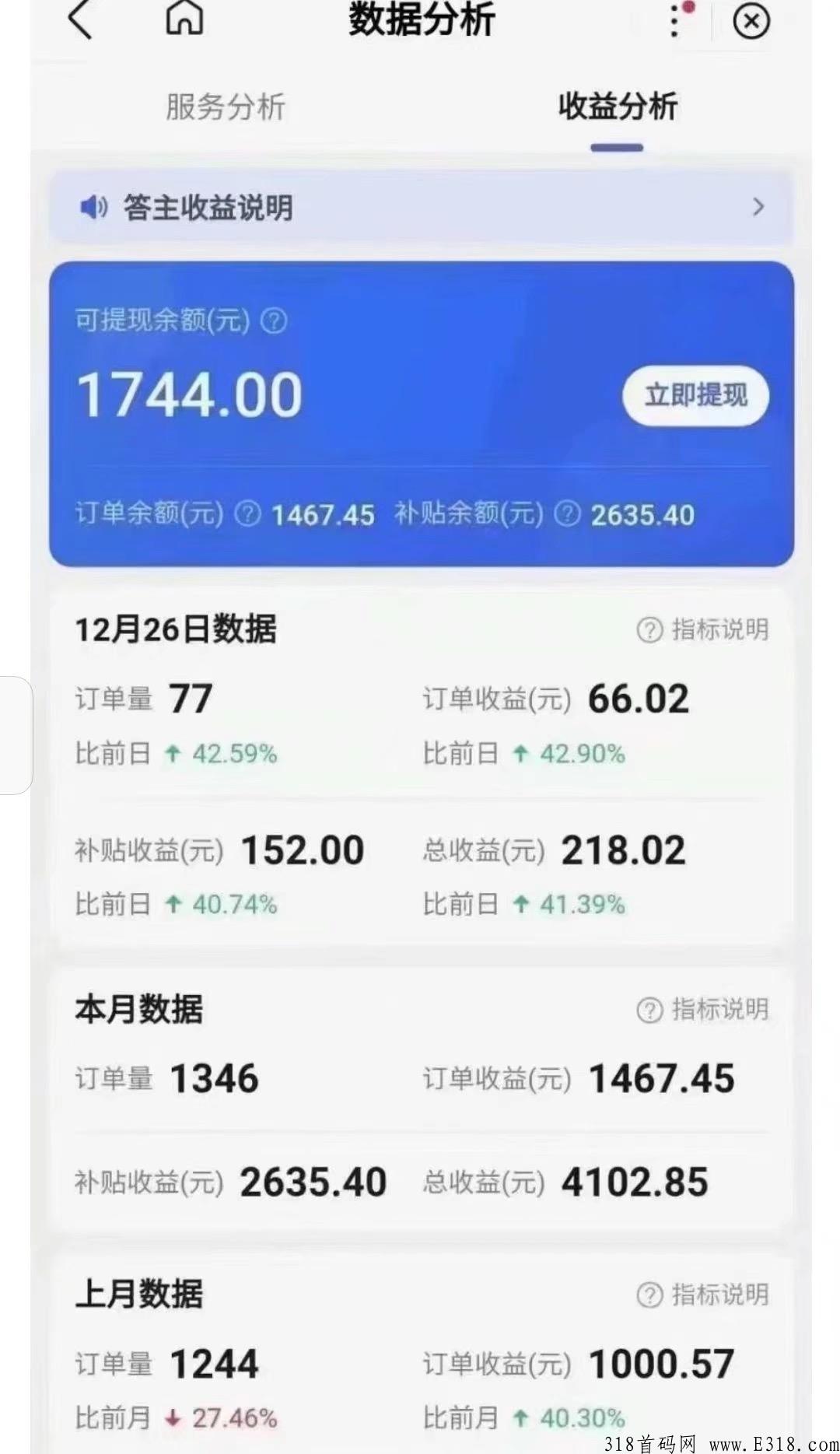Tap the circular close button top right
The width and height of the screenshot is (840, 1454).
[x=751, y=21]
